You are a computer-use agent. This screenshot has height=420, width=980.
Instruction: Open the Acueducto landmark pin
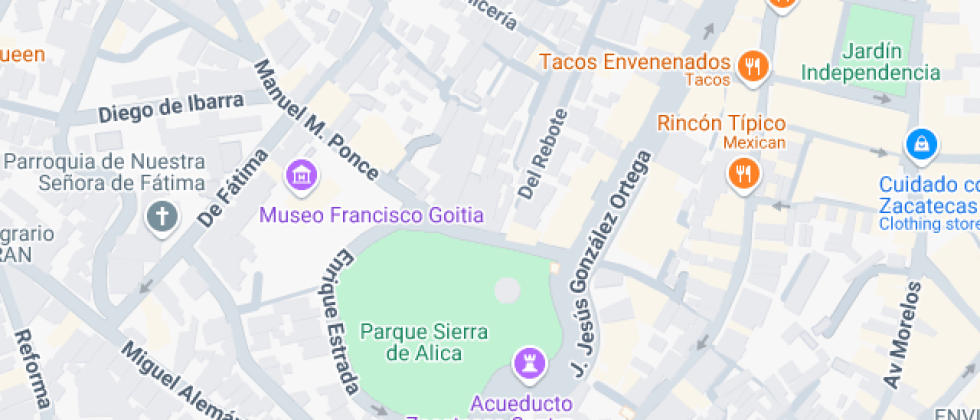530,364
